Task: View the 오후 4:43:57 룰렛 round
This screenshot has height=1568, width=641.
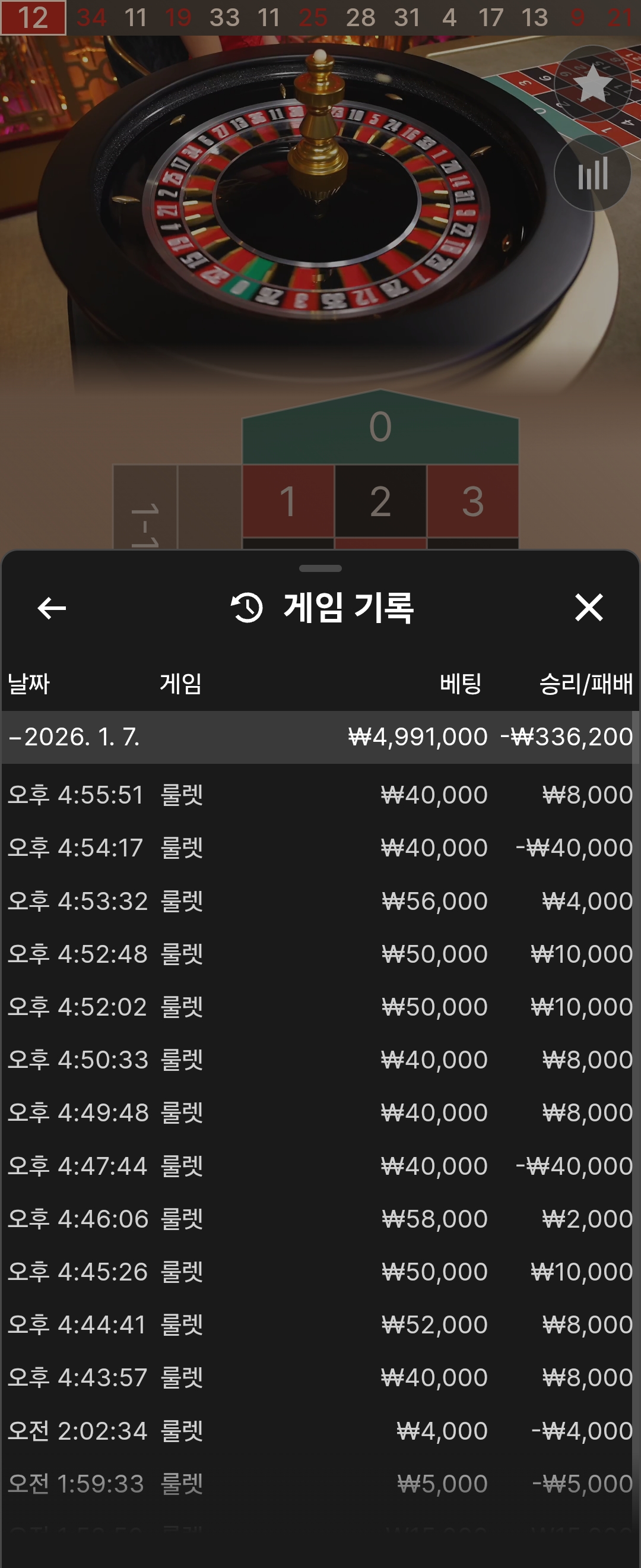Action: point(320,1377)
